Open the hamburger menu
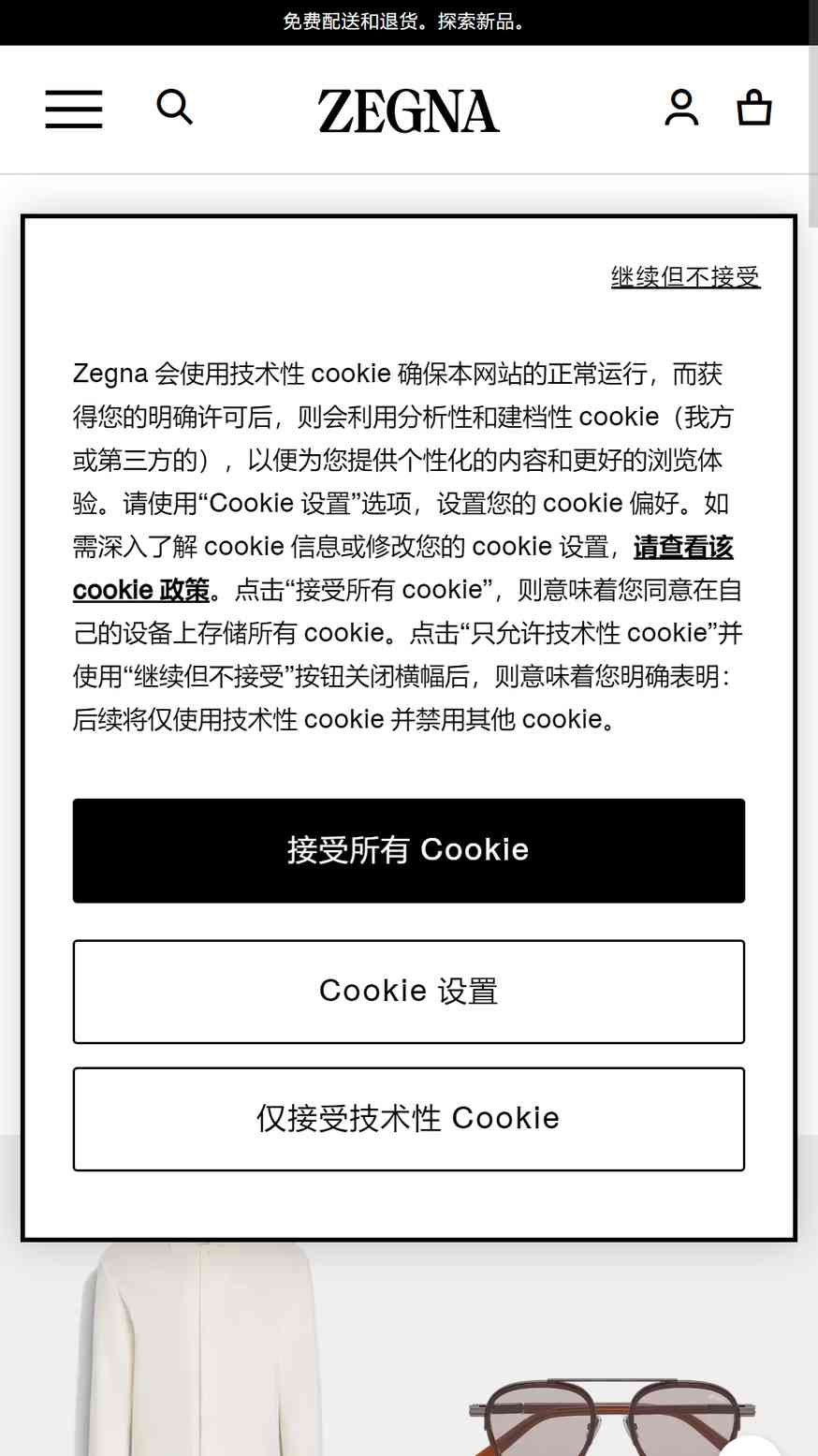The width and height of the screenshot is (818, 1456). (74, 110)
